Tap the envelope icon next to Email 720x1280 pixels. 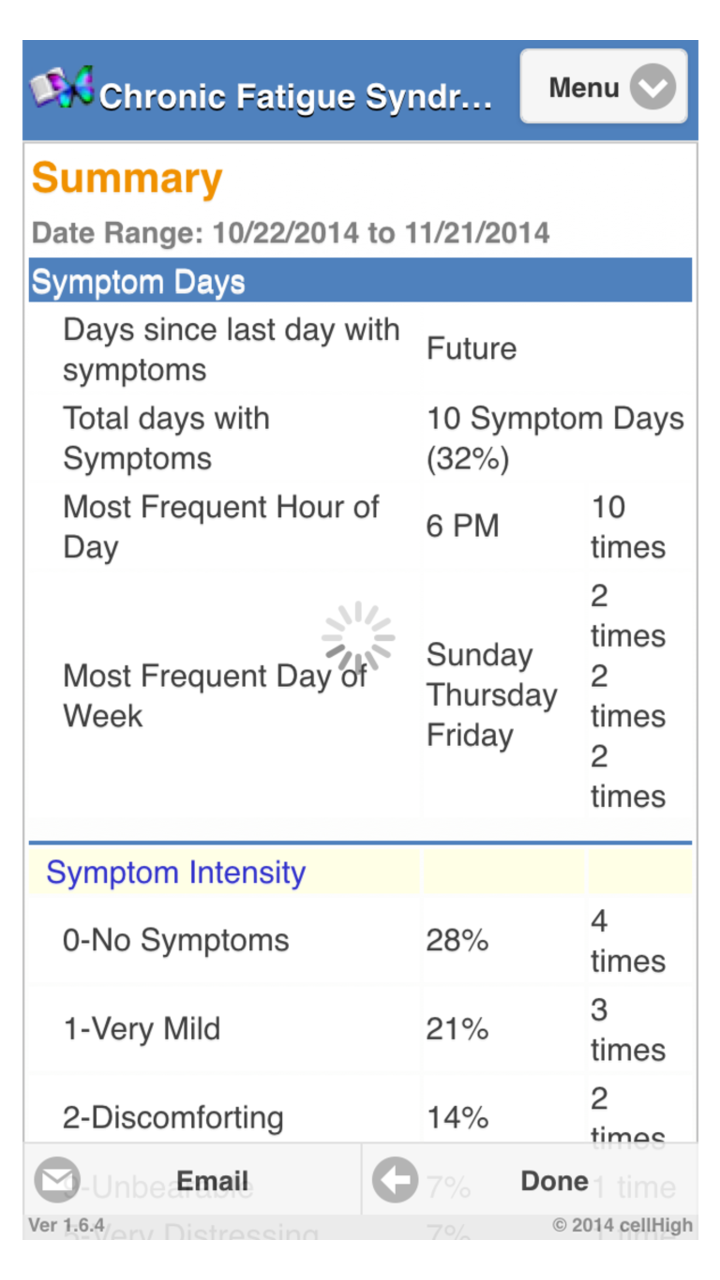[x=57, y=1180]
